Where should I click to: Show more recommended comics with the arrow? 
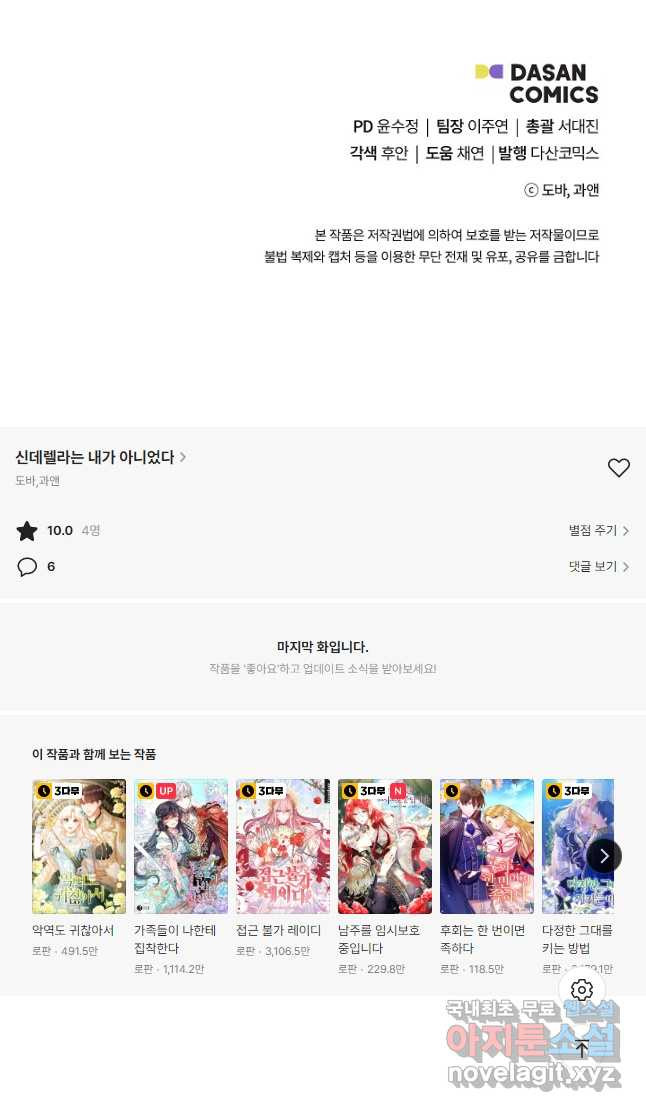point(604,856)
